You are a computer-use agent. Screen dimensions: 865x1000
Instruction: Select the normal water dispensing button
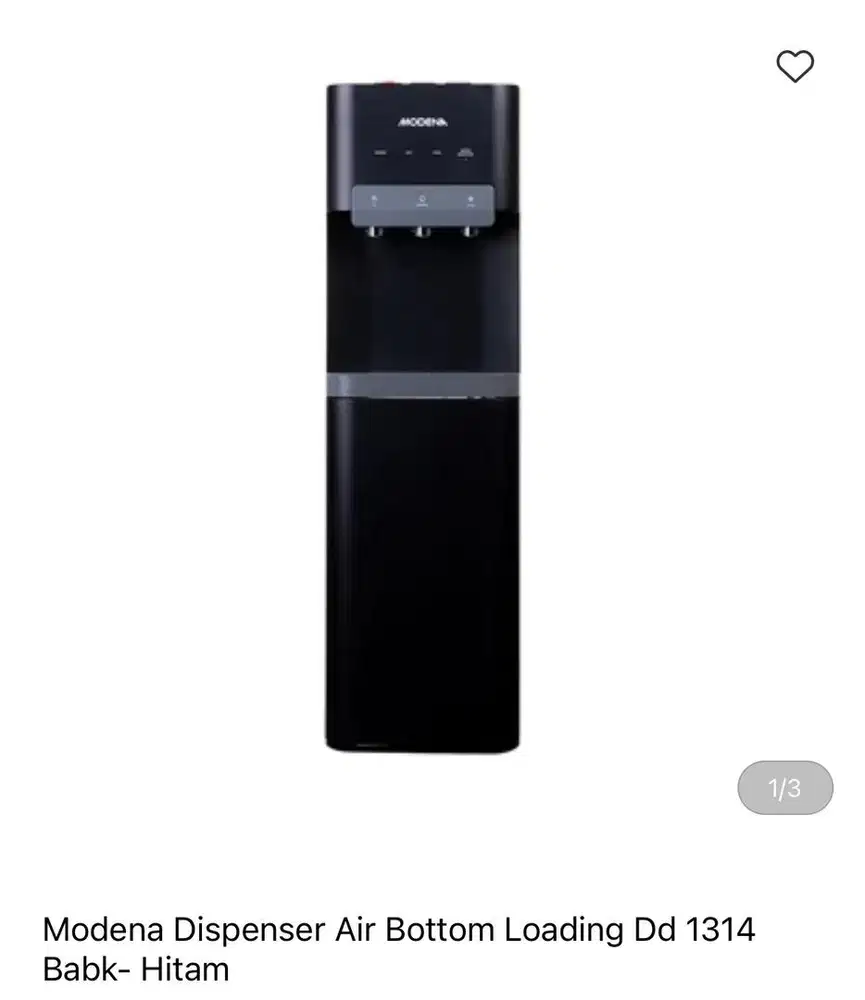(x=423, y=199)
